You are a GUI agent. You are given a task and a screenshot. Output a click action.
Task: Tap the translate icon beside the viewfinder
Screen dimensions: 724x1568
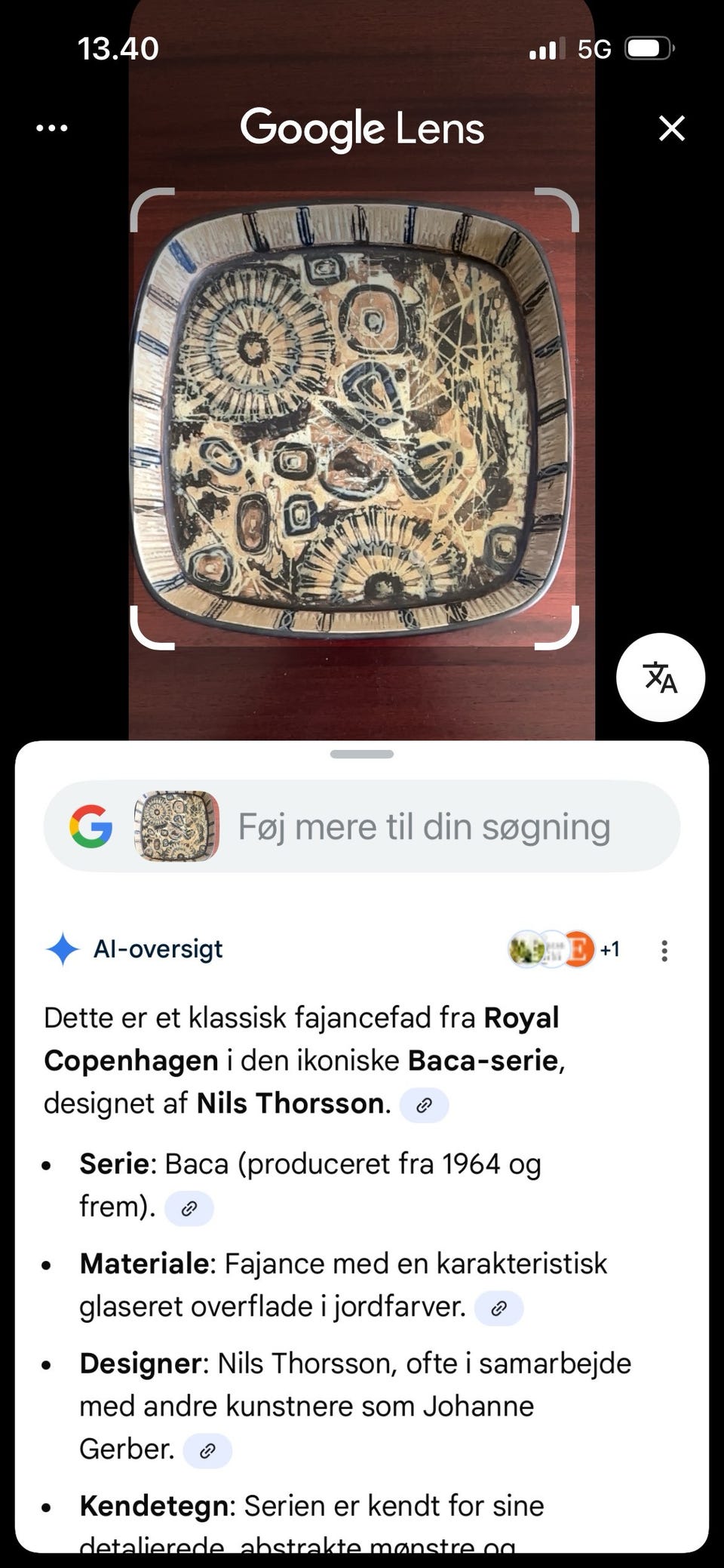661,678
